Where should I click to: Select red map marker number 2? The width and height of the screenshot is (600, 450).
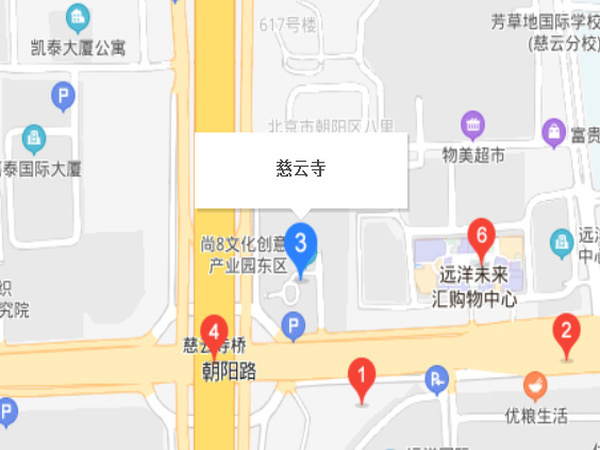point(566,332)
